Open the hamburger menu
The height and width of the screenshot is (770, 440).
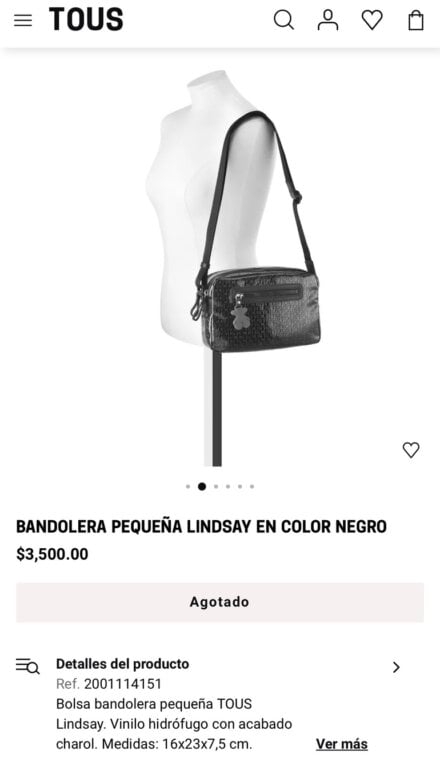pyautogui.click(x=23, y=20)
